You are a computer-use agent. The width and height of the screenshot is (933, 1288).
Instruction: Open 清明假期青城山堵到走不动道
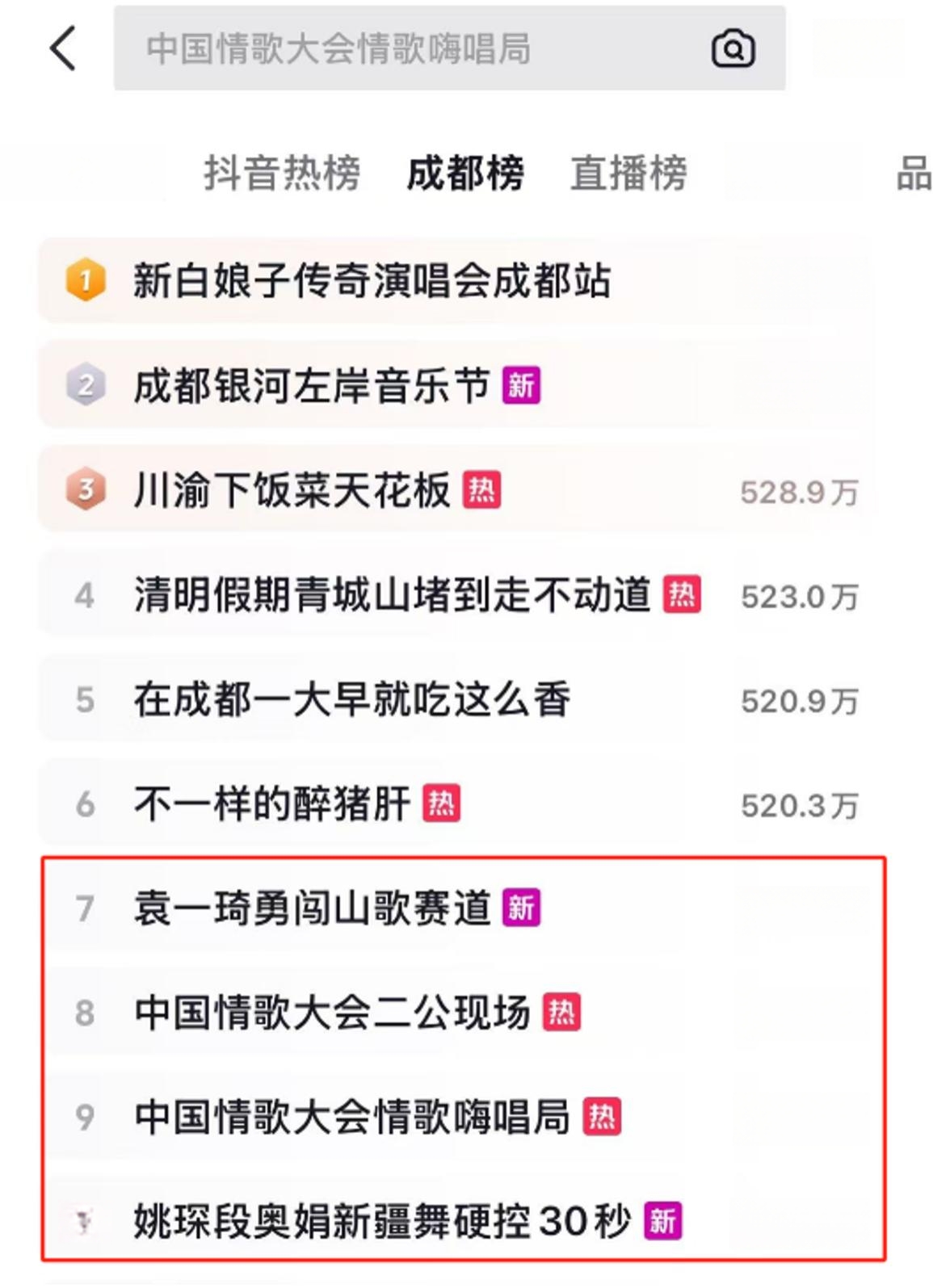393,595
